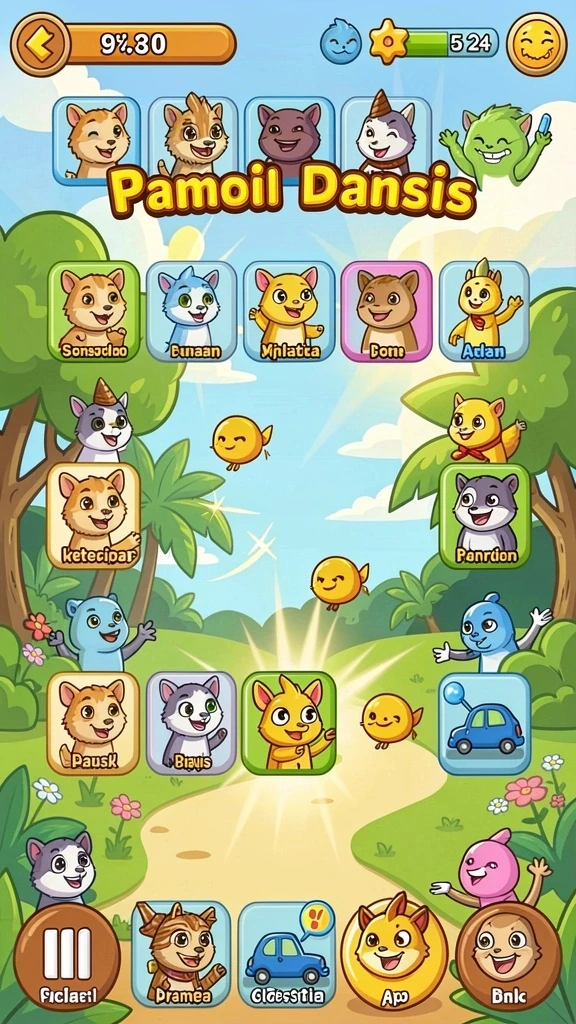Open the Adan character card
This screenshot has height=1024, width=576.
(484, 312)
